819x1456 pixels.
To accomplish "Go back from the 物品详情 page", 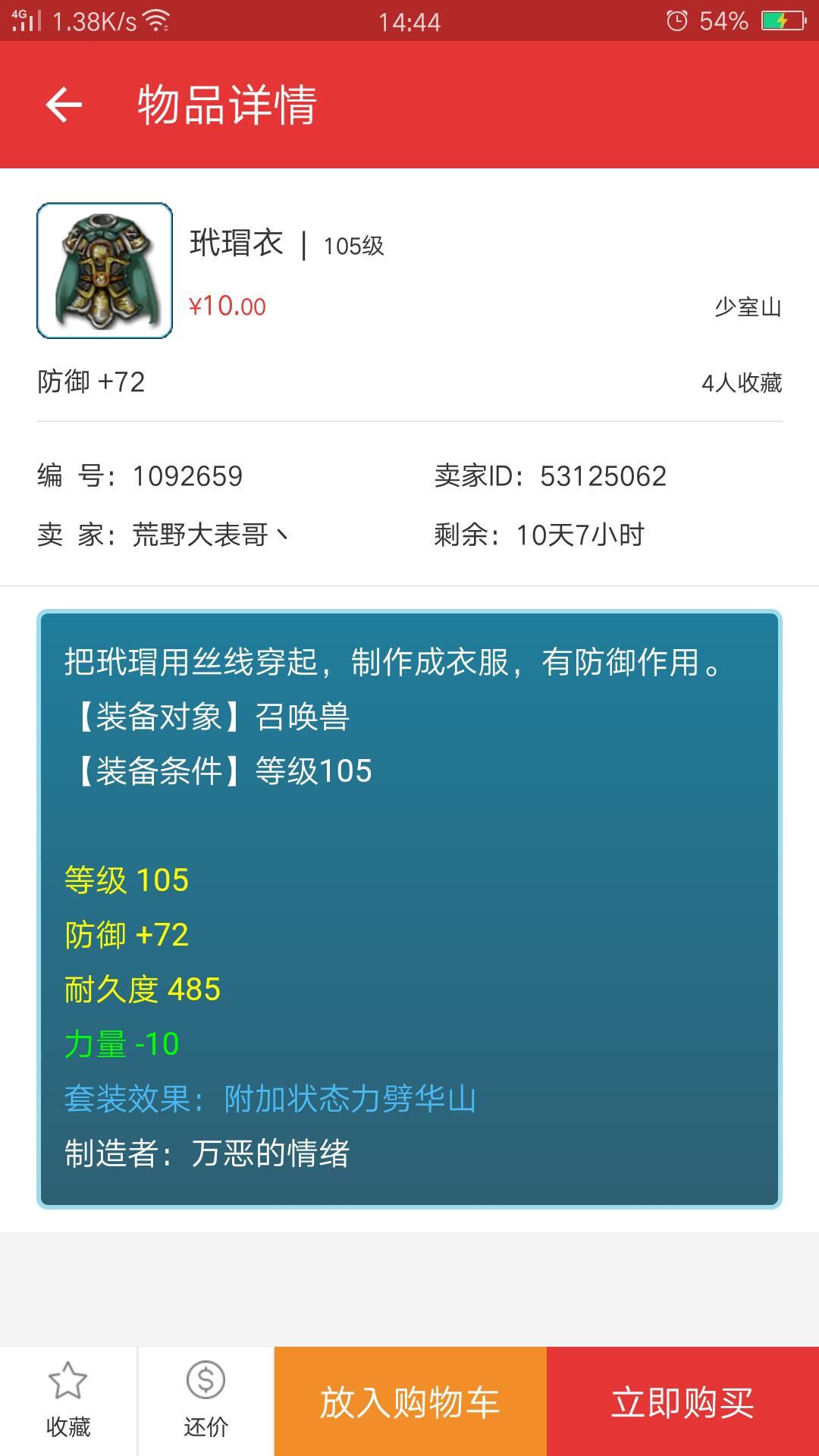I will tap(64, 105).
